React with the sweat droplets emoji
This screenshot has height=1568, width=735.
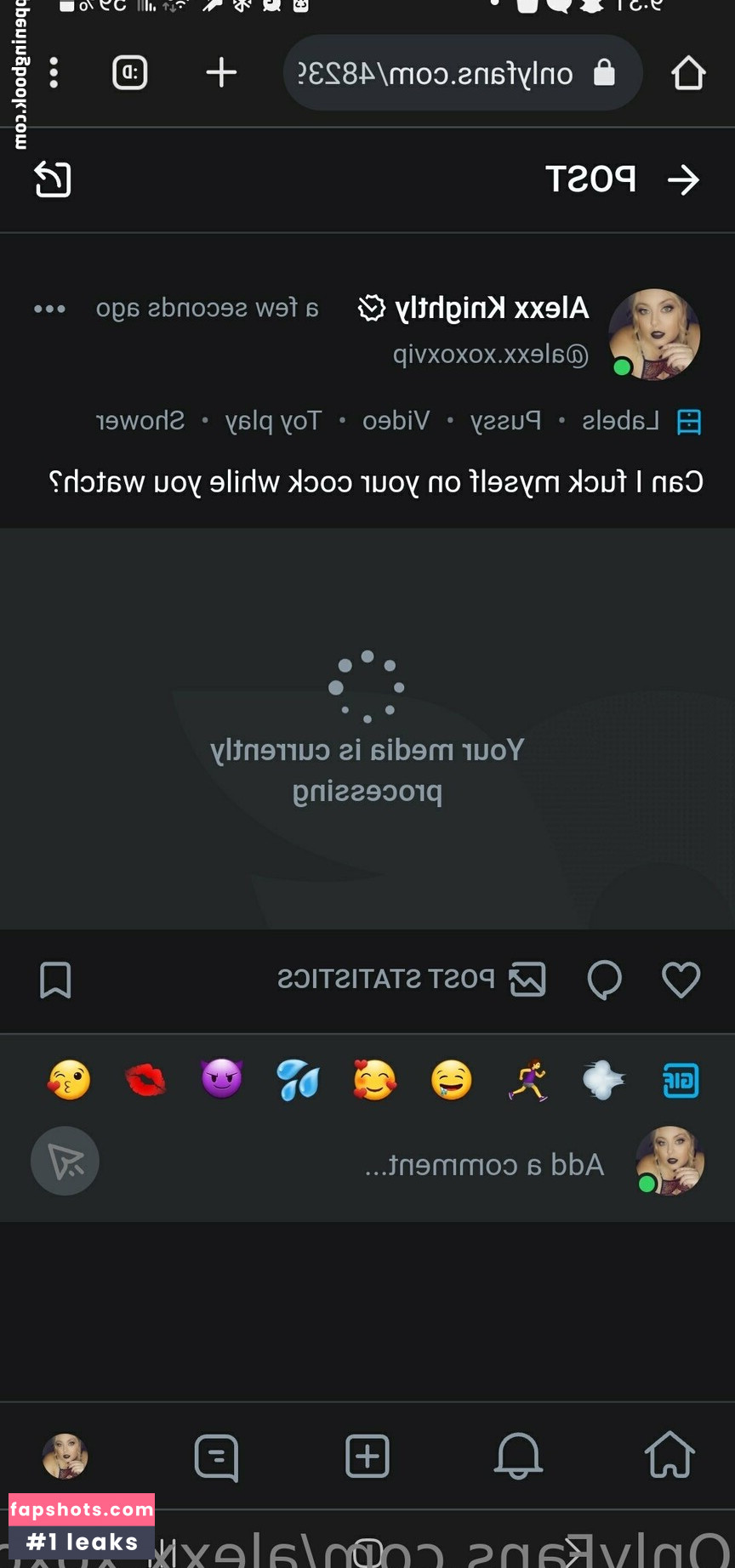[x=298, y=1080]
